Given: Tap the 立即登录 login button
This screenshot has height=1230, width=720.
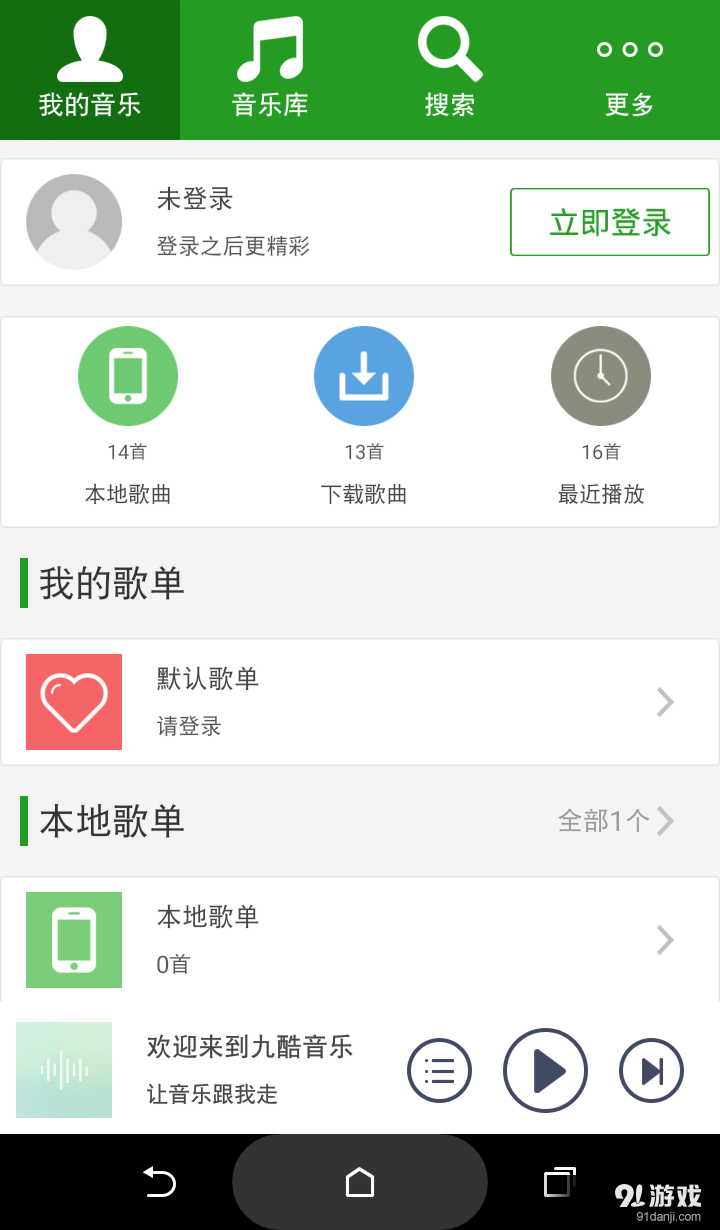Looking at the screenshot, I should [x=609, y=222].
